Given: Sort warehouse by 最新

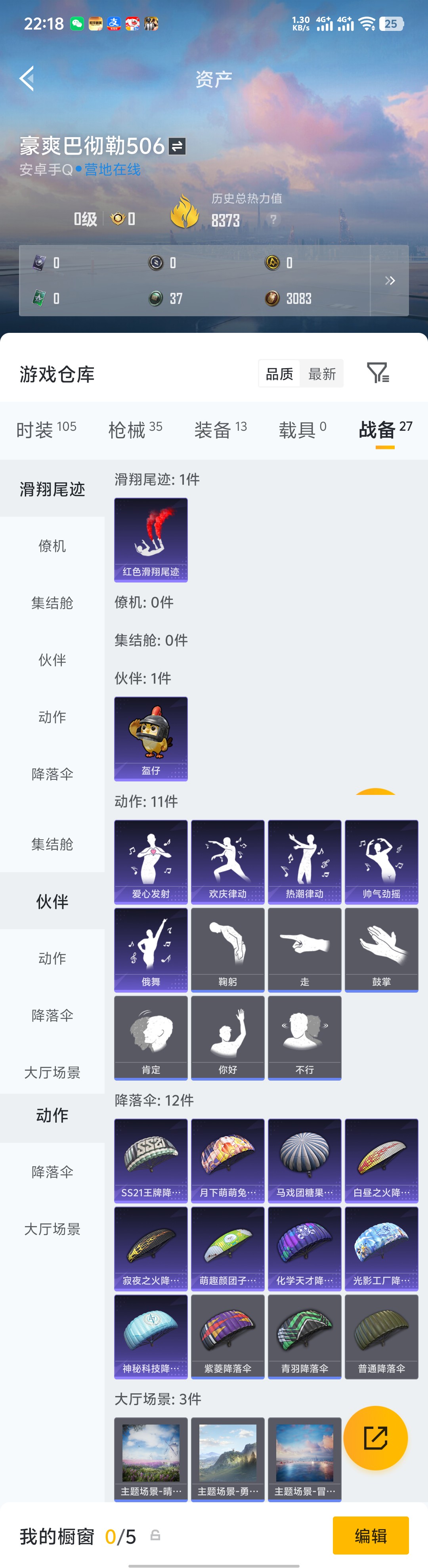Looking at the screenshot, I should pyautogui.click(x=321, y=374).
